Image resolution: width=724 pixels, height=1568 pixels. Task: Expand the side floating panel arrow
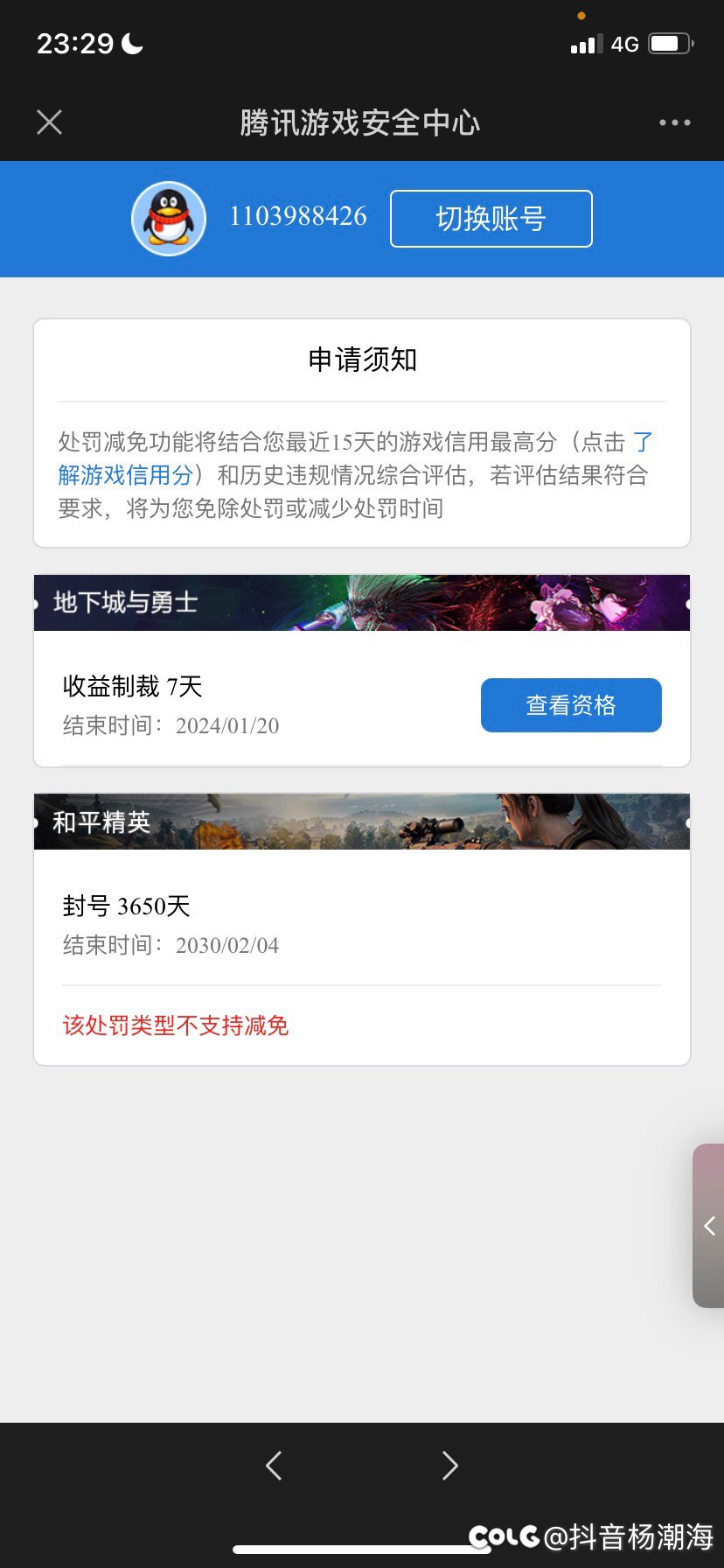(709, 1226)
